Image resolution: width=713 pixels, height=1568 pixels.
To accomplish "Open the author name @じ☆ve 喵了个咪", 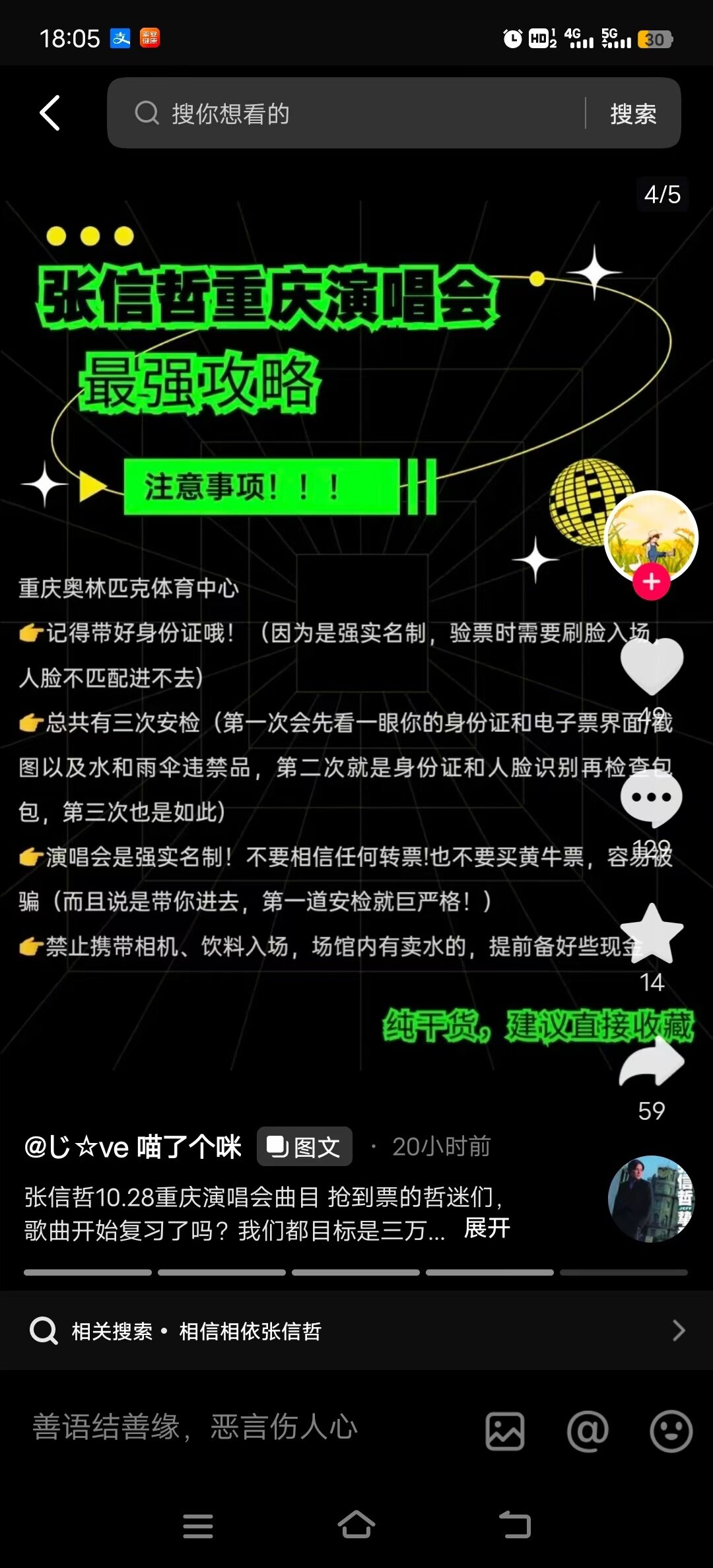I will 133,1147.
